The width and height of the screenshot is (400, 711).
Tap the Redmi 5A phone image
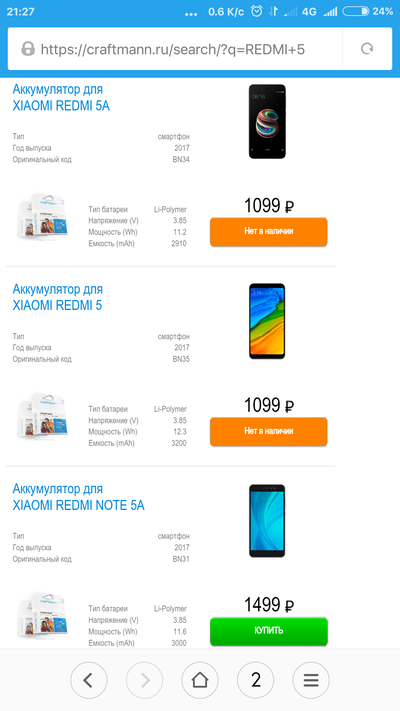click(267, 122)
